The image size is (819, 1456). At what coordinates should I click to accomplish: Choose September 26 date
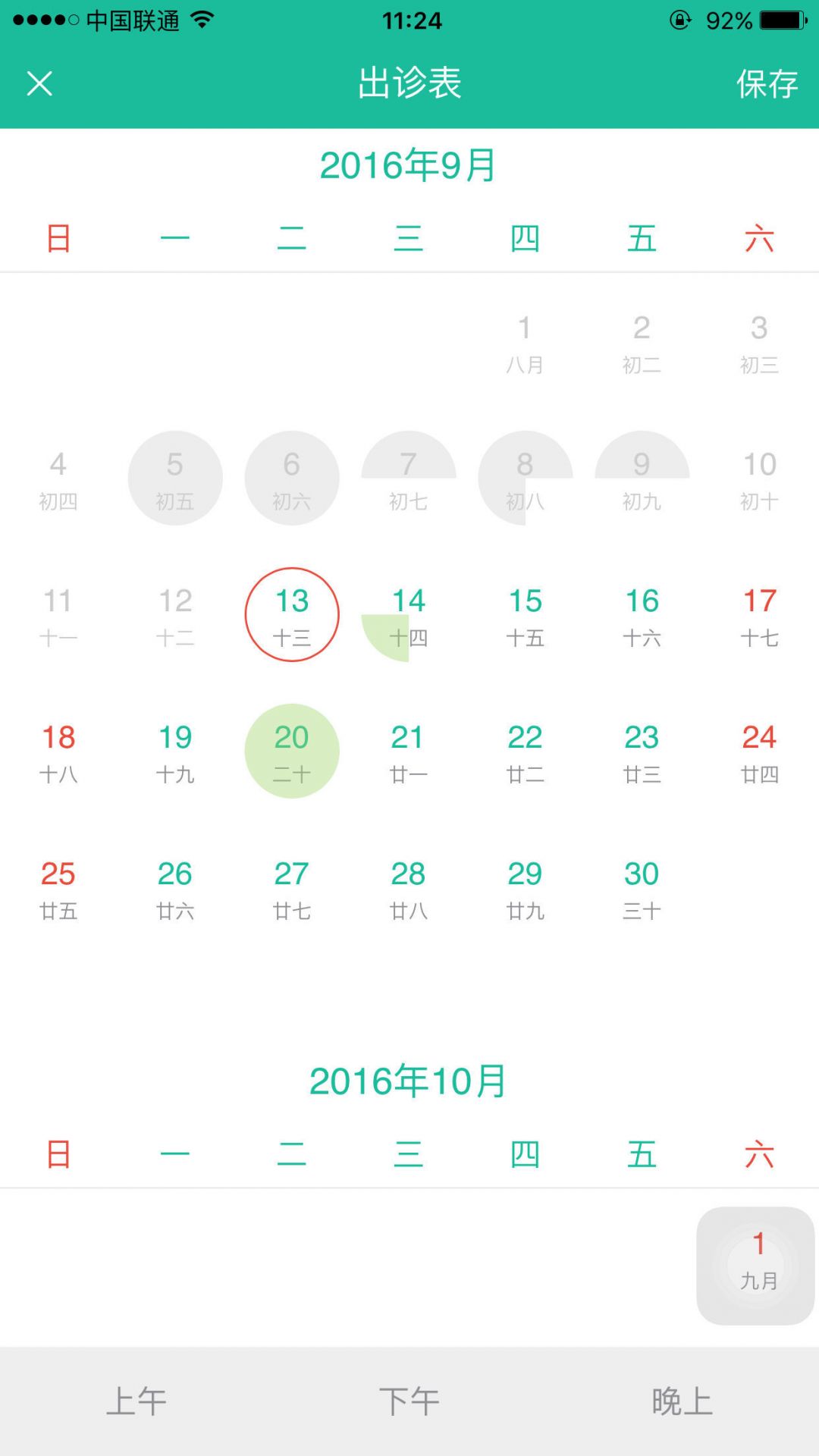[x=175, y=888]
